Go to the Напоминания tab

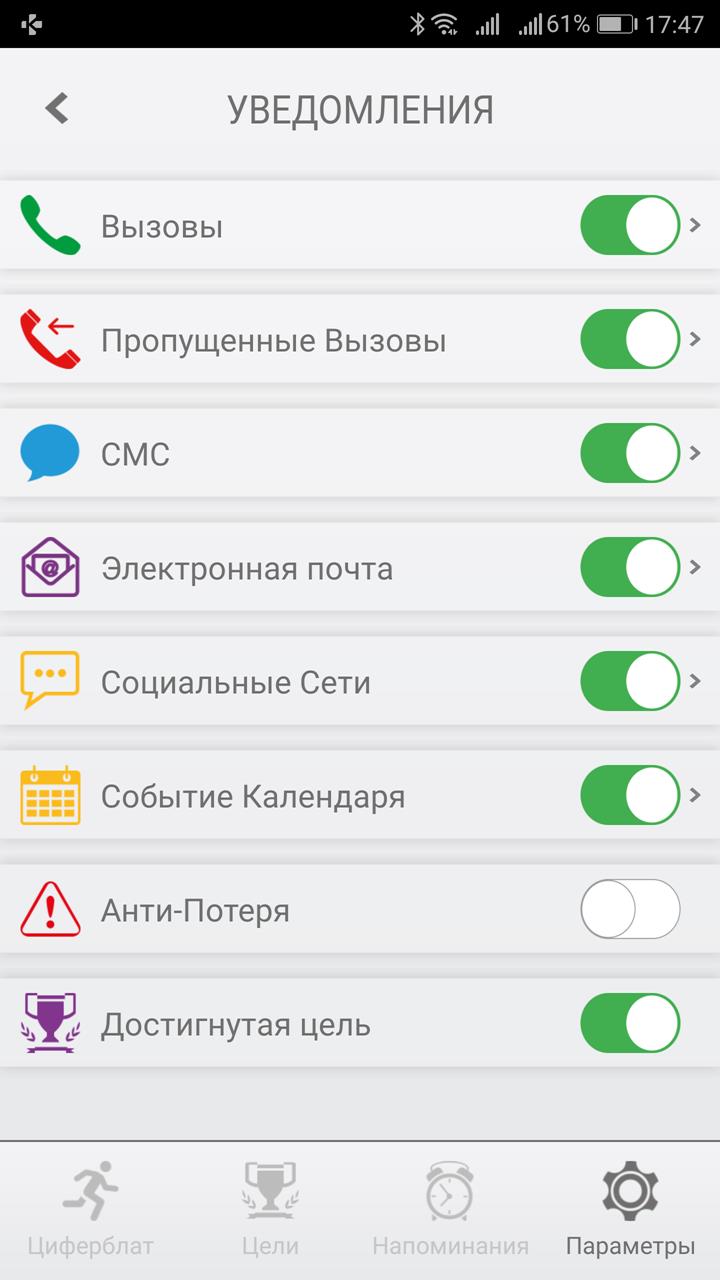450,1210
